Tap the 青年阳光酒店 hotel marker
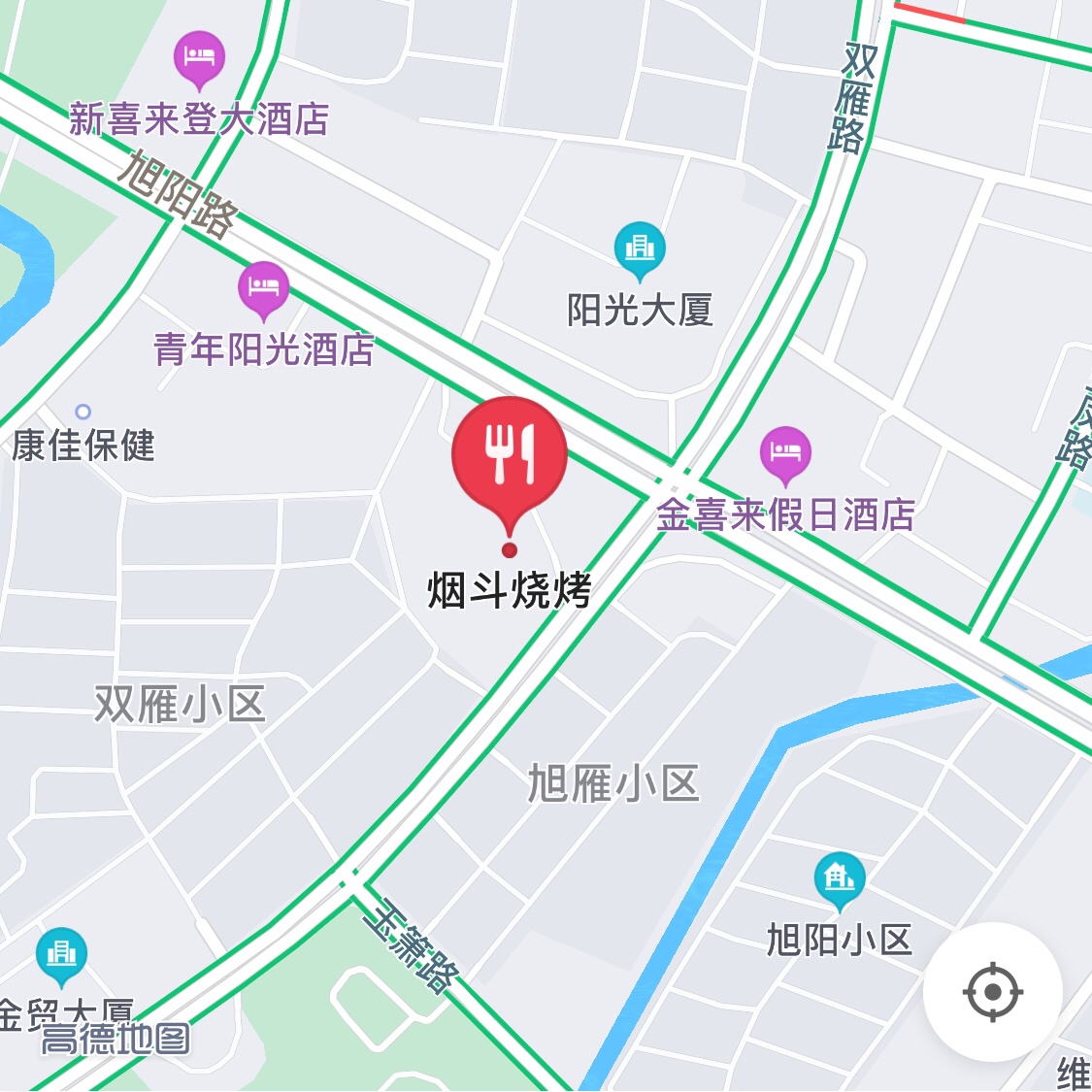This screenshot has height=1092, width=1092. click(263, 288)
